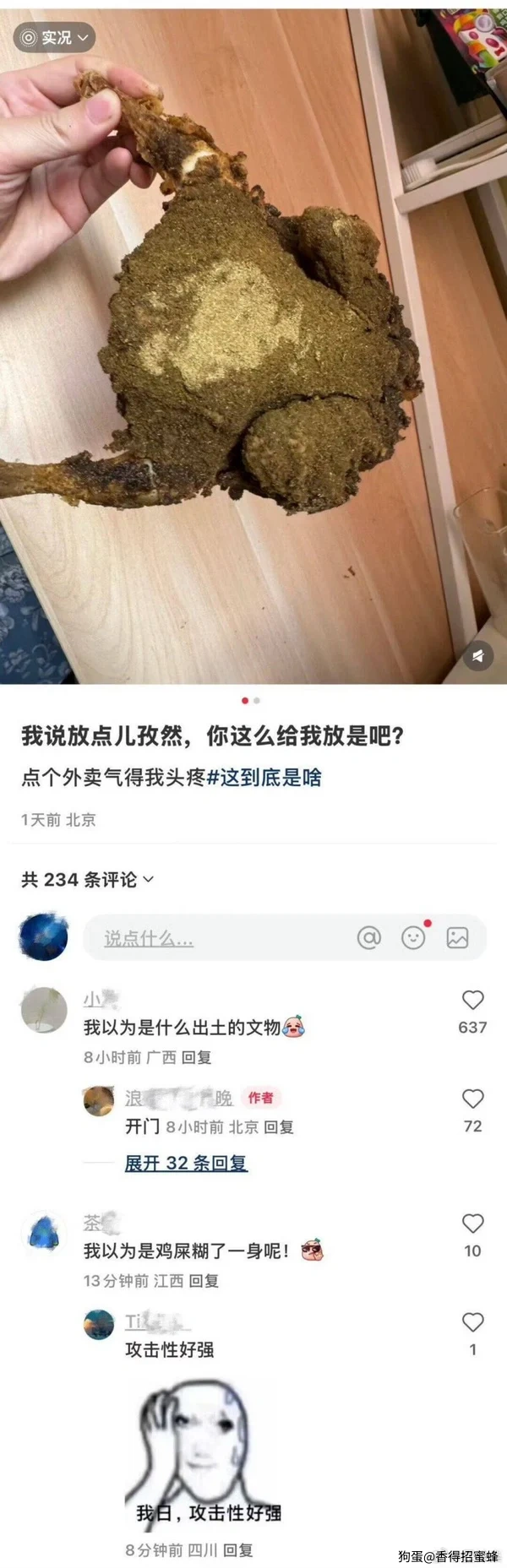
Task: Like the 攻击性好强 reply
Action: click(472, 1322)
